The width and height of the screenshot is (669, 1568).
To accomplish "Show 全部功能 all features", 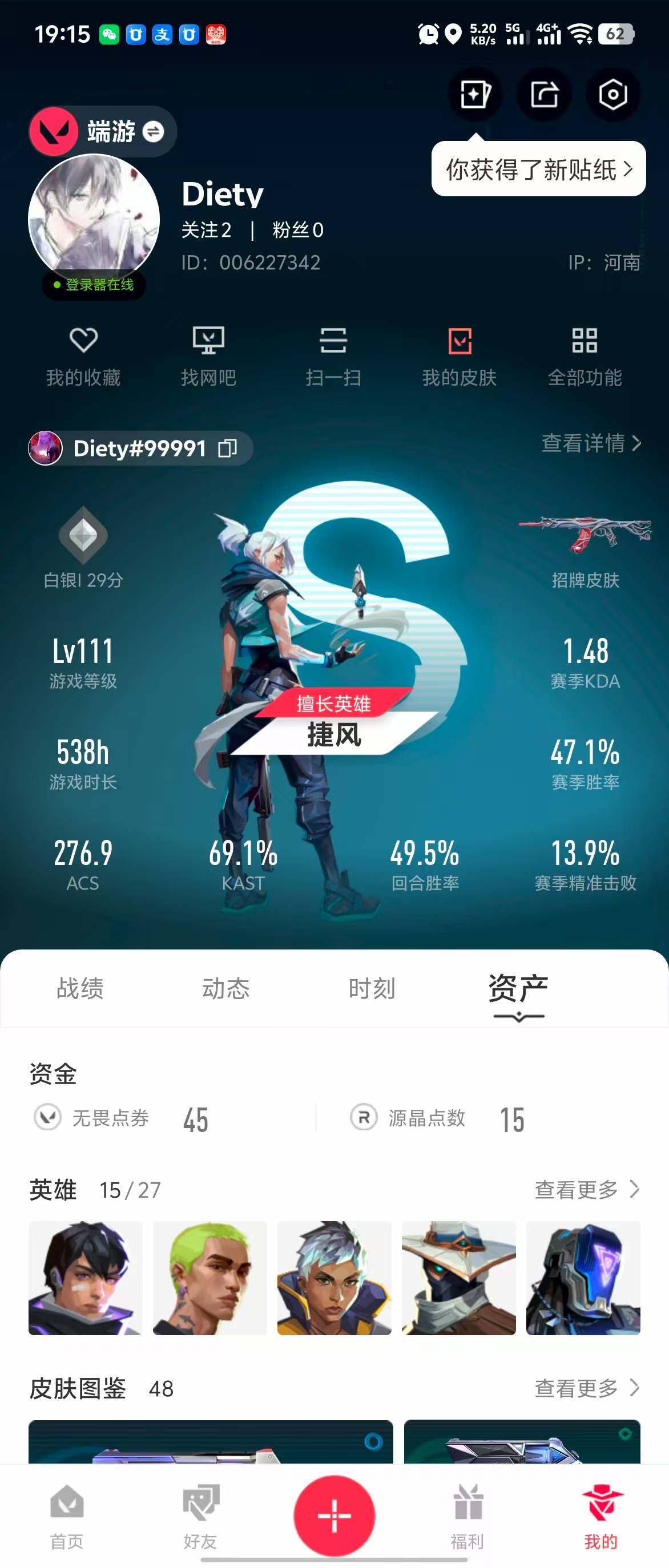I will click(x=585, y=356).
